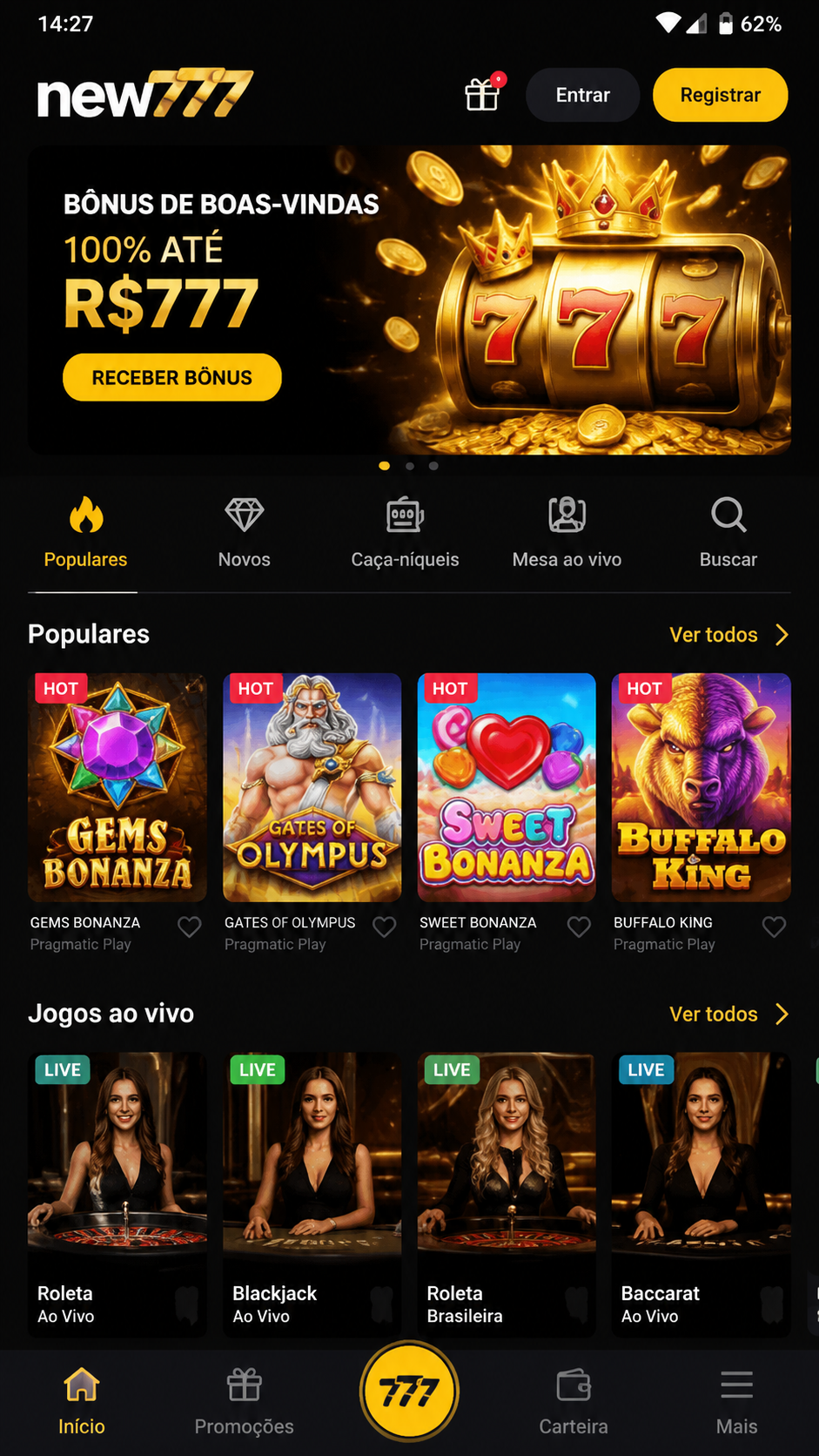Open the gift box rewards icon
This screenshot has width=819, height=1456.
tap(482, 94)
